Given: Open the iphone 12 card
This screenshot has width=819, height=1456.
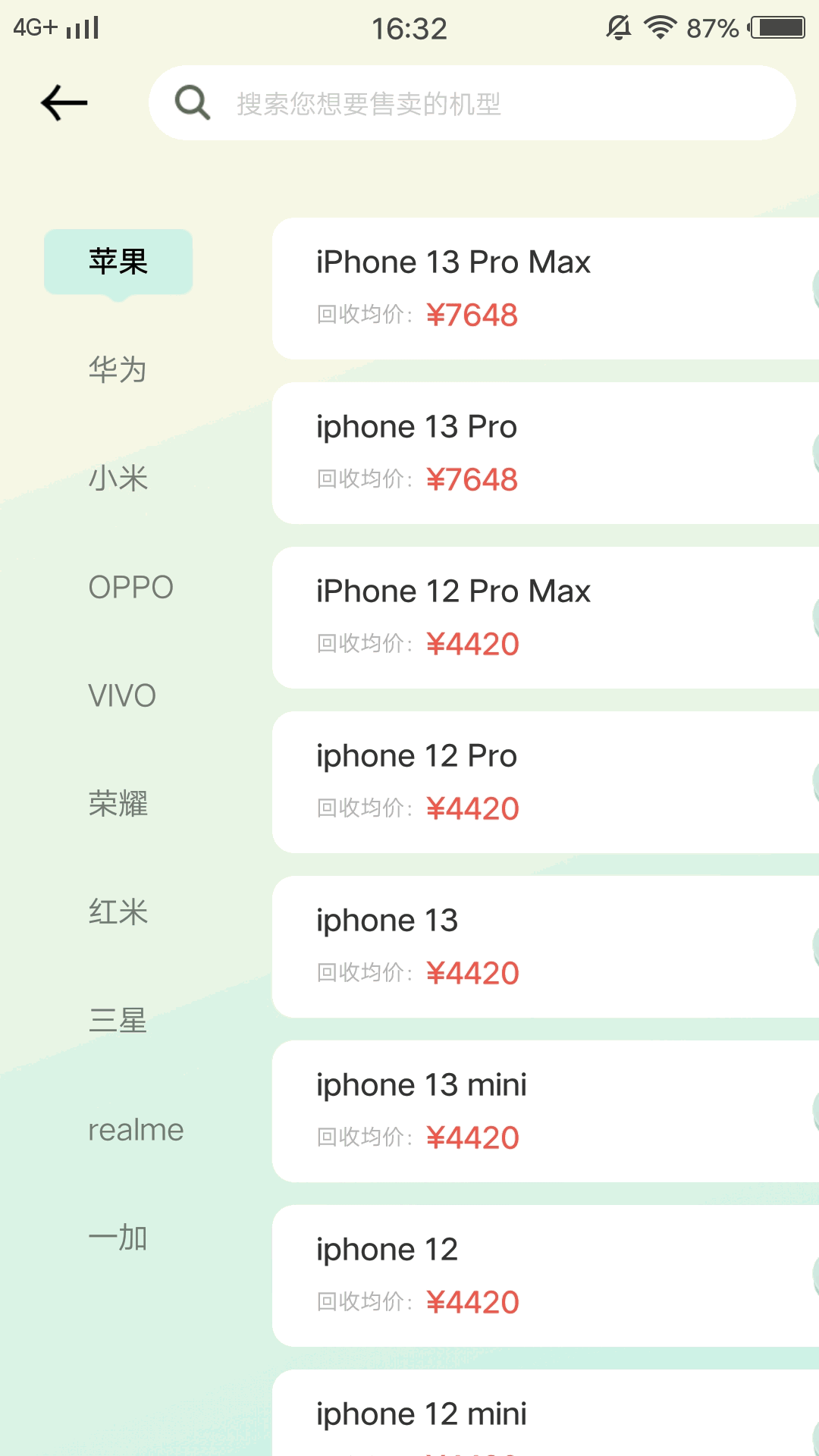Looking at the screenshot, I should click(545, 1276).
